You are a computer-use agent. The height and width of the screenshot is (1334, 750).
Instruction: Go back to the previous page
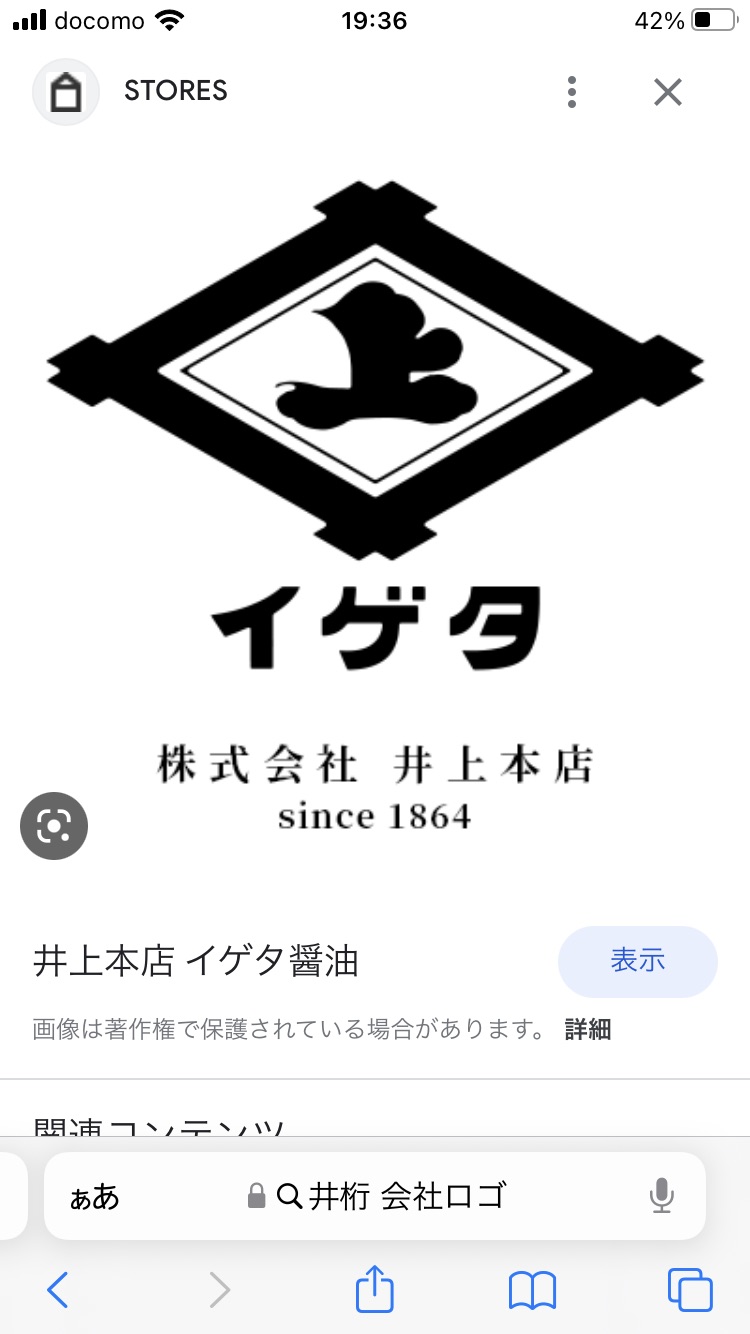(x=58, y=1290)
